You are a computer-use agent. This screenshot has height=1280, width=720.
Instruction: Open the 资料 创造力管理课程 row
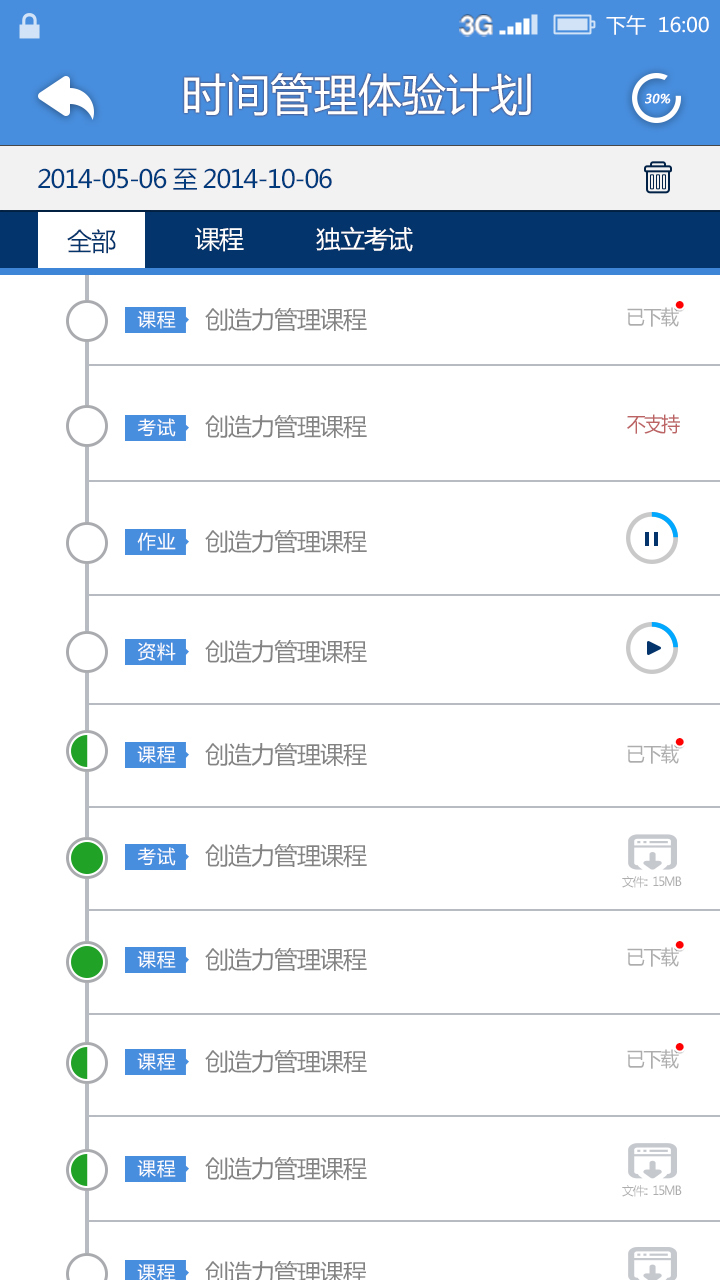pos(286,652)
